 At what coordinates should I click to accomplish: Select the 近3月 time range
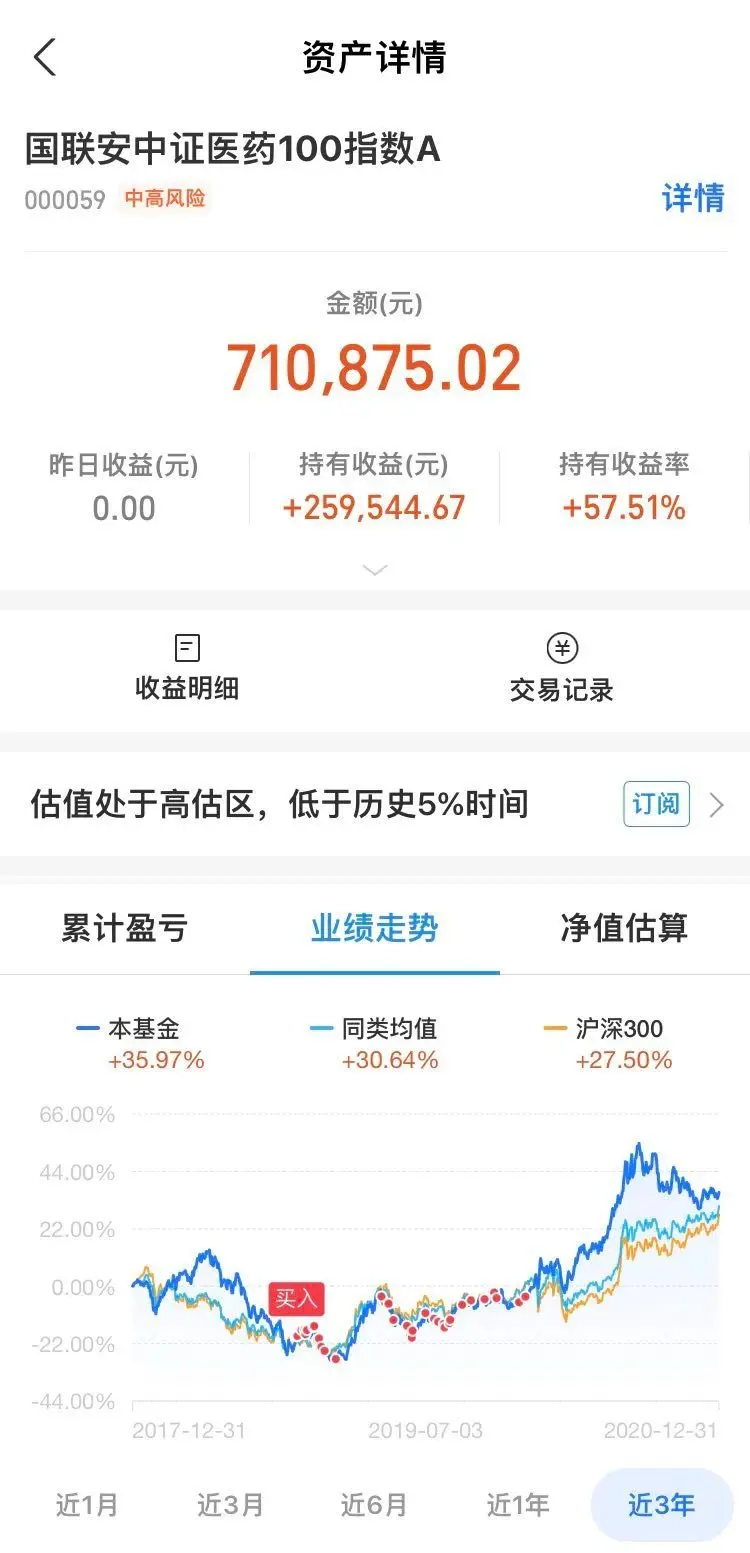click(x=230, y=1504)
